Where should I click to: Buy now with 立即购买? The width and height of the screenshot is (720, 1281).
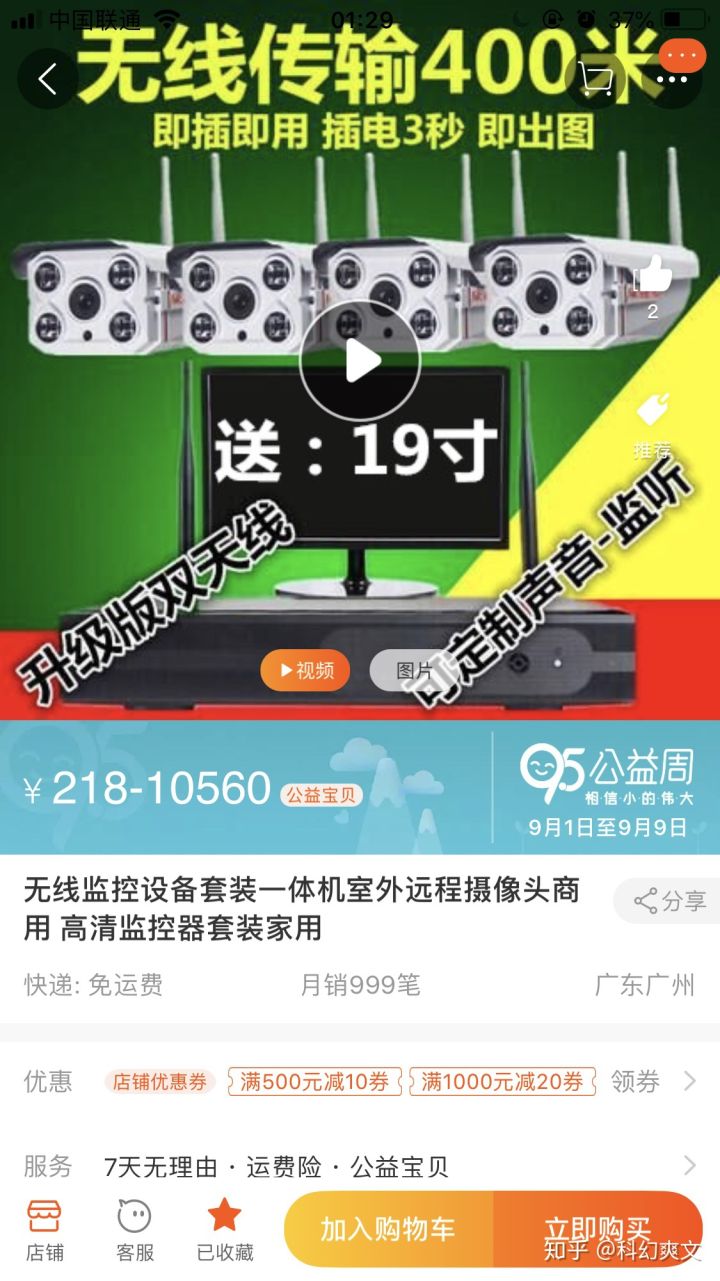(597, 1230)
